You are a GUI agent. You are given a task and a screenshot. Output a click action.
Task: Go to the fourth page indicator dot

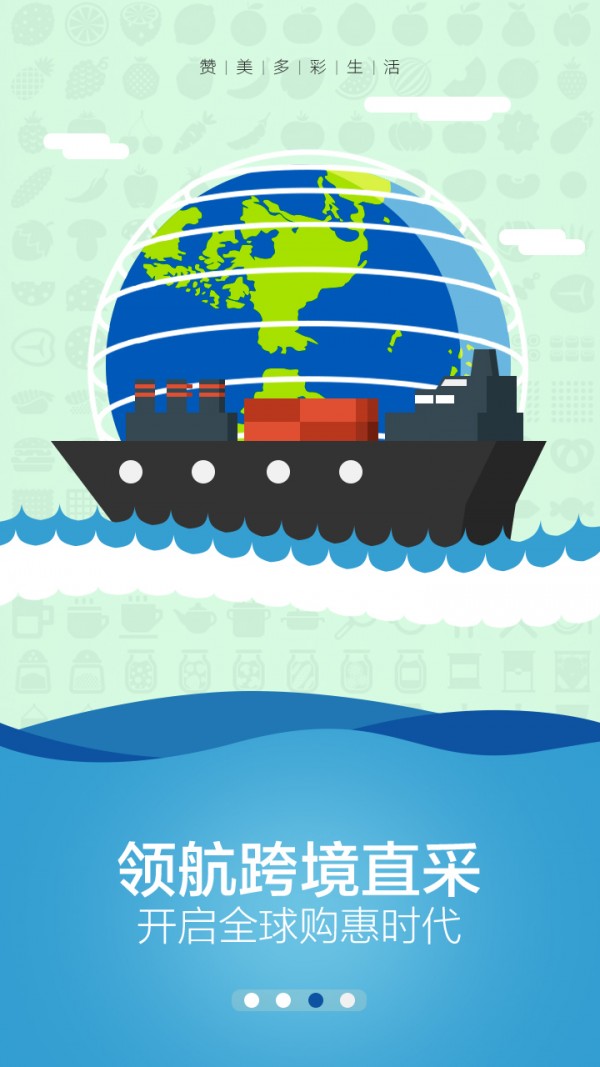[347, 1000]
